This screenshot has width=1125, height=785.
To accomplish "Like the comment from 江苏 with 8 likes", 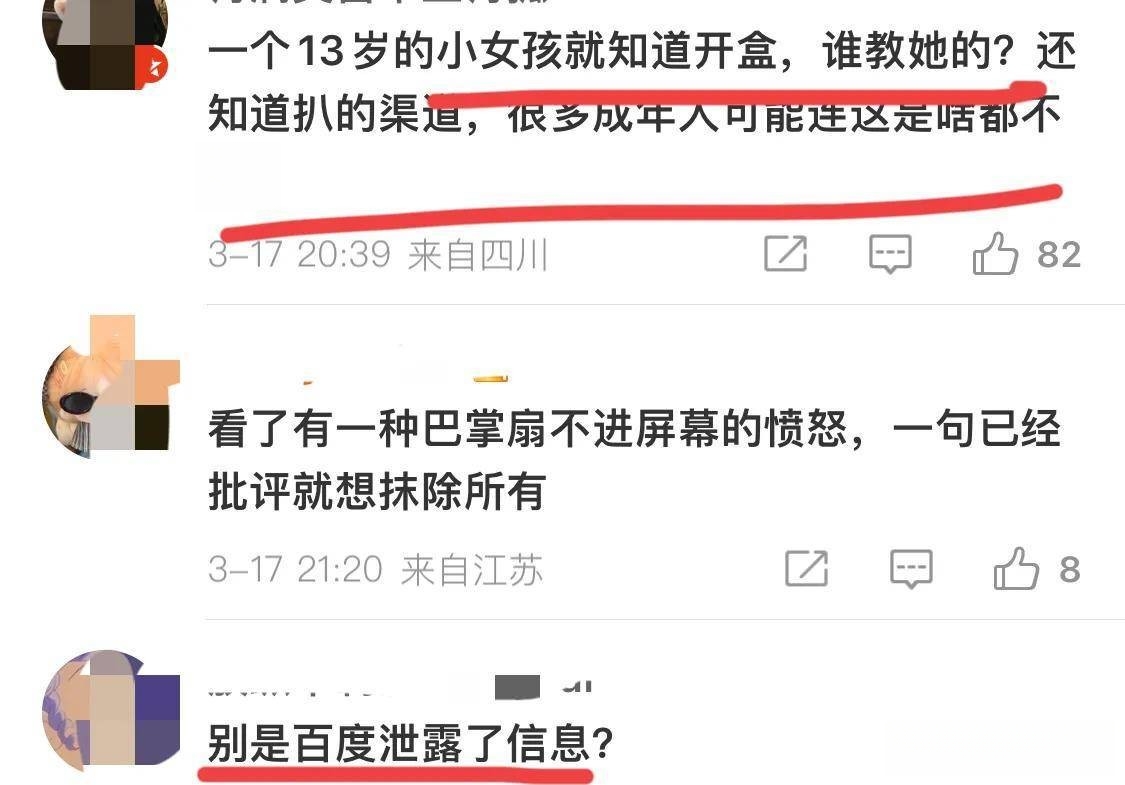I will coord(1016,570).
